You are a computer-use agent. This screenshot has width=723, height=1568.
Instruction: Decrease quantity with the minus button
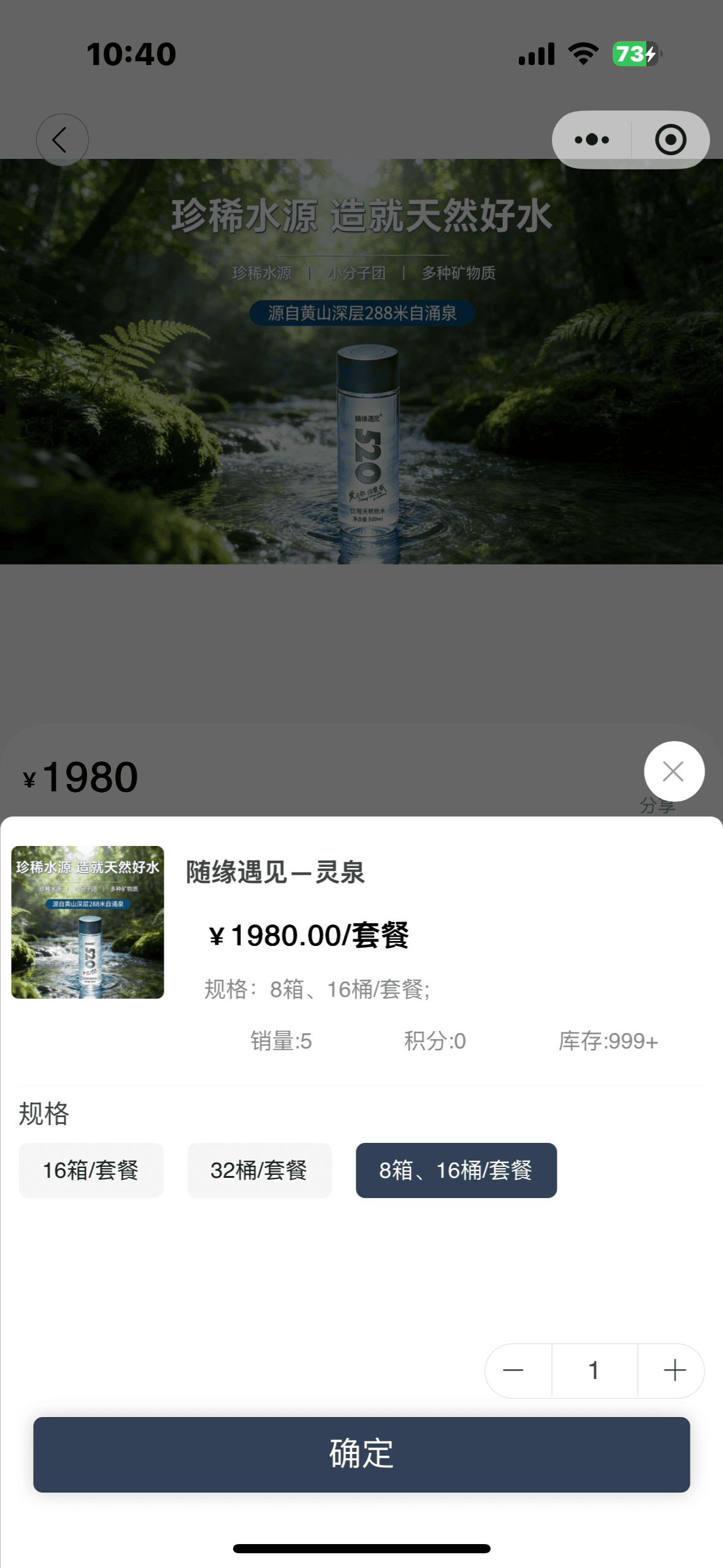pyautogui.click(x=513, y=1370)
